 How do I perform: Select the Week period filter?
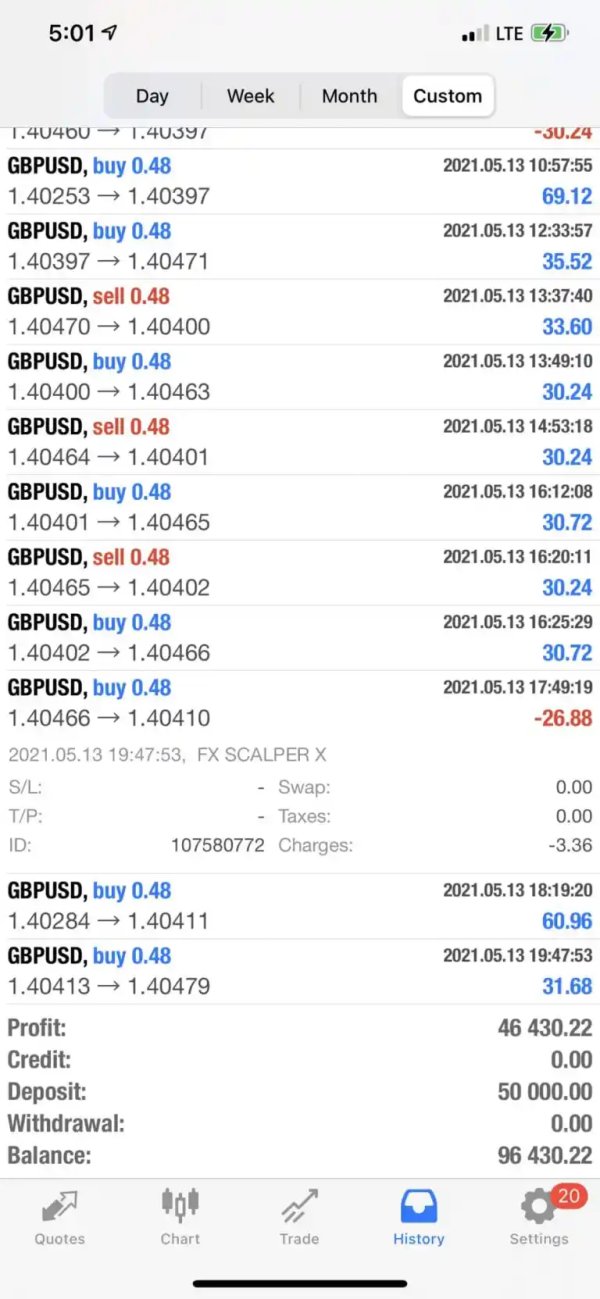pyautogui.click(x=250, y=96)
